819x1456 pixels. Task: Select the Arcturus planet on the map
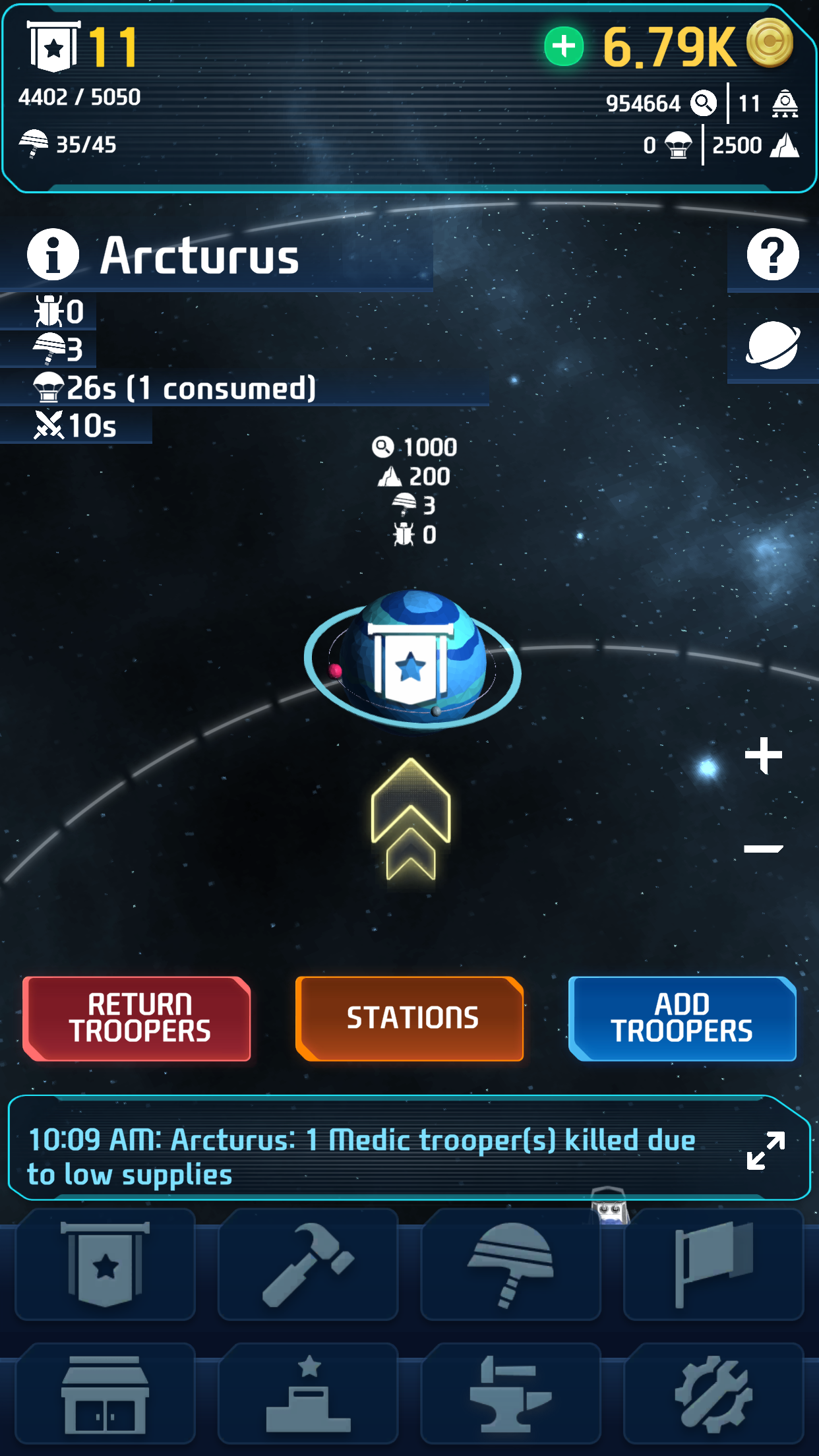click(x=412, y=659)
